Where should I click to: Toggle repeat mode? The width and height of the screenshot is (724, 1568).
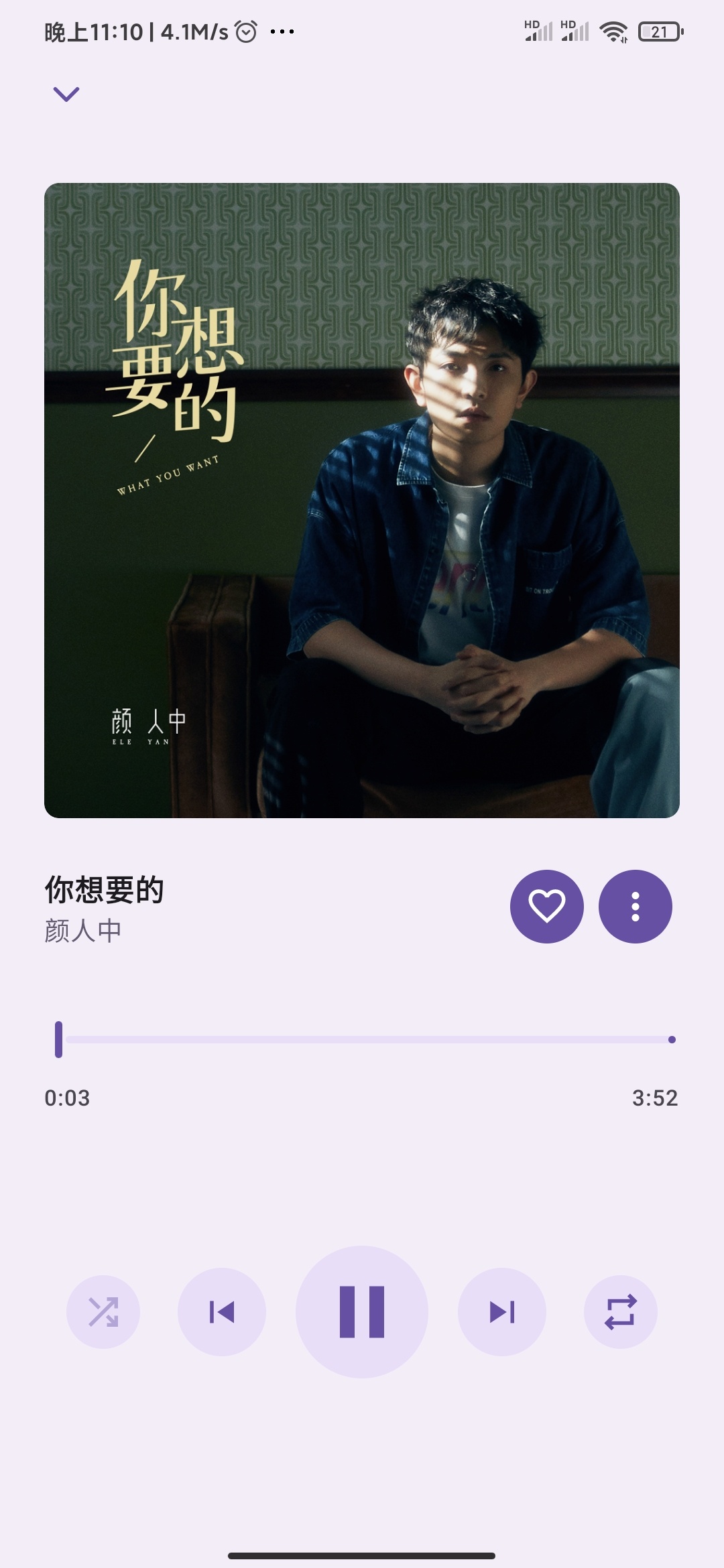(620, 1311)
